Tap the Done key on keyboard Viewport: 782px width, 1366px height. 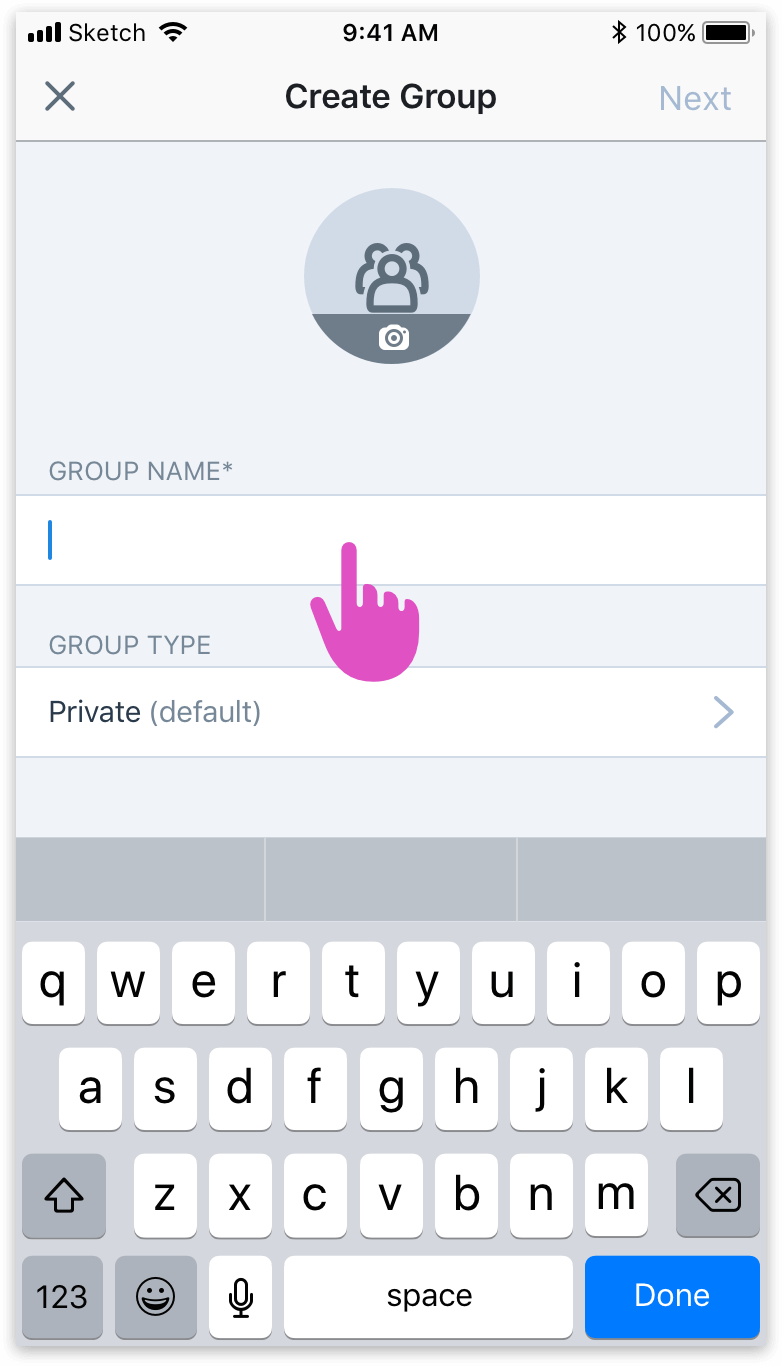pyautogui.click(x=672, y=1296)
